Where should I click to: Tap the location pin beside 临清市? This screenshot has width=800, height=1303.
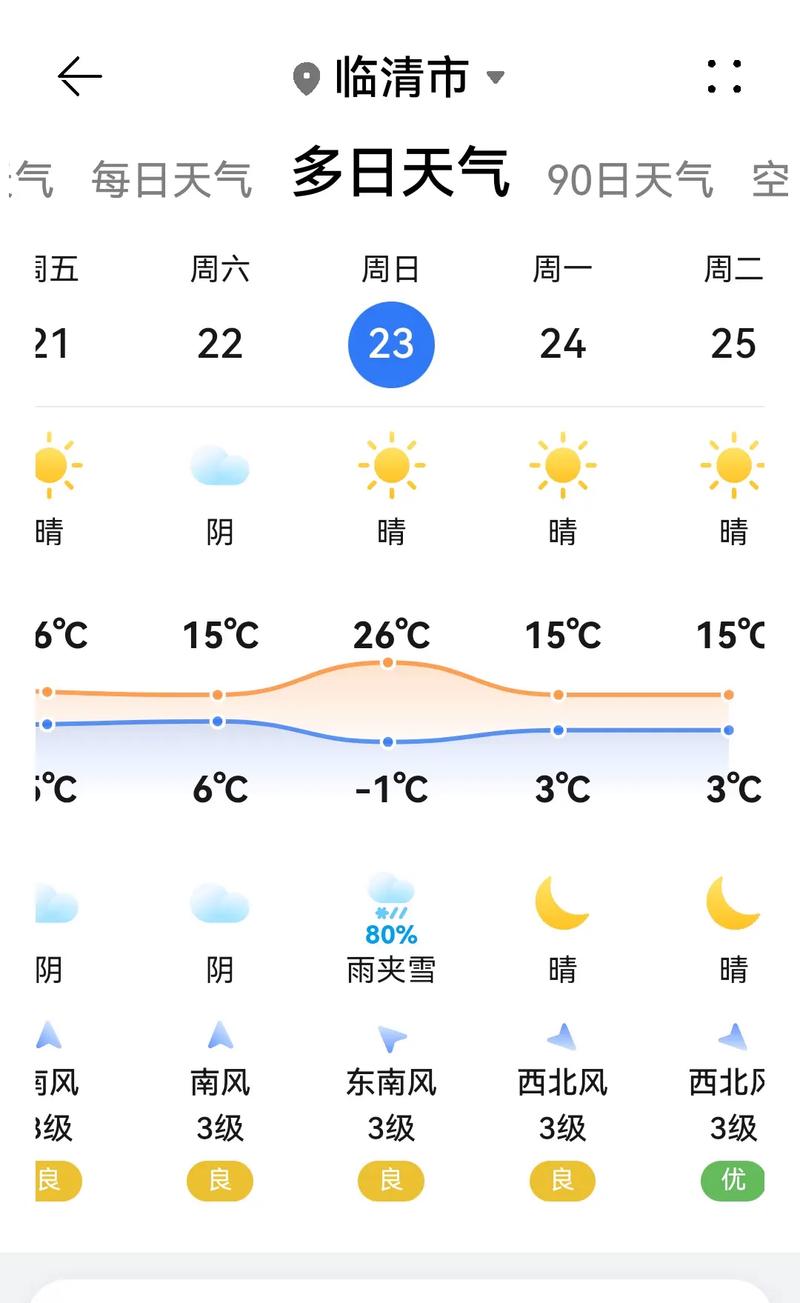click(x=306, y=76)
